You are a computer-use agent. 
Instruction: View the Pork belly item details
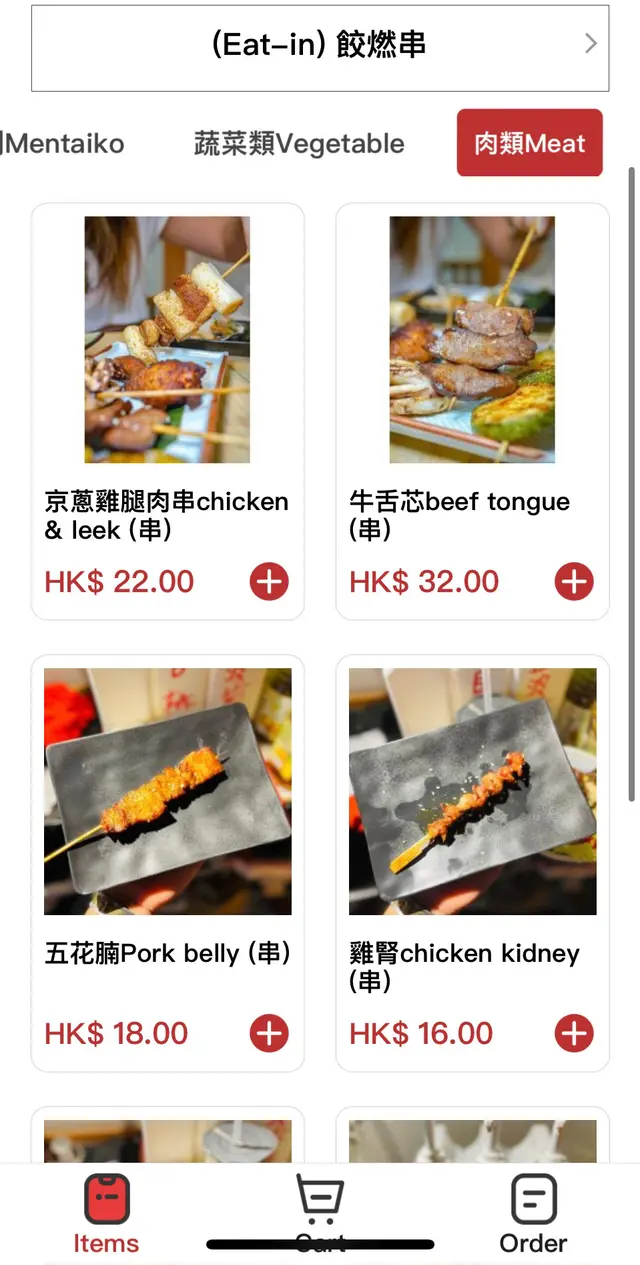point(167,792)
